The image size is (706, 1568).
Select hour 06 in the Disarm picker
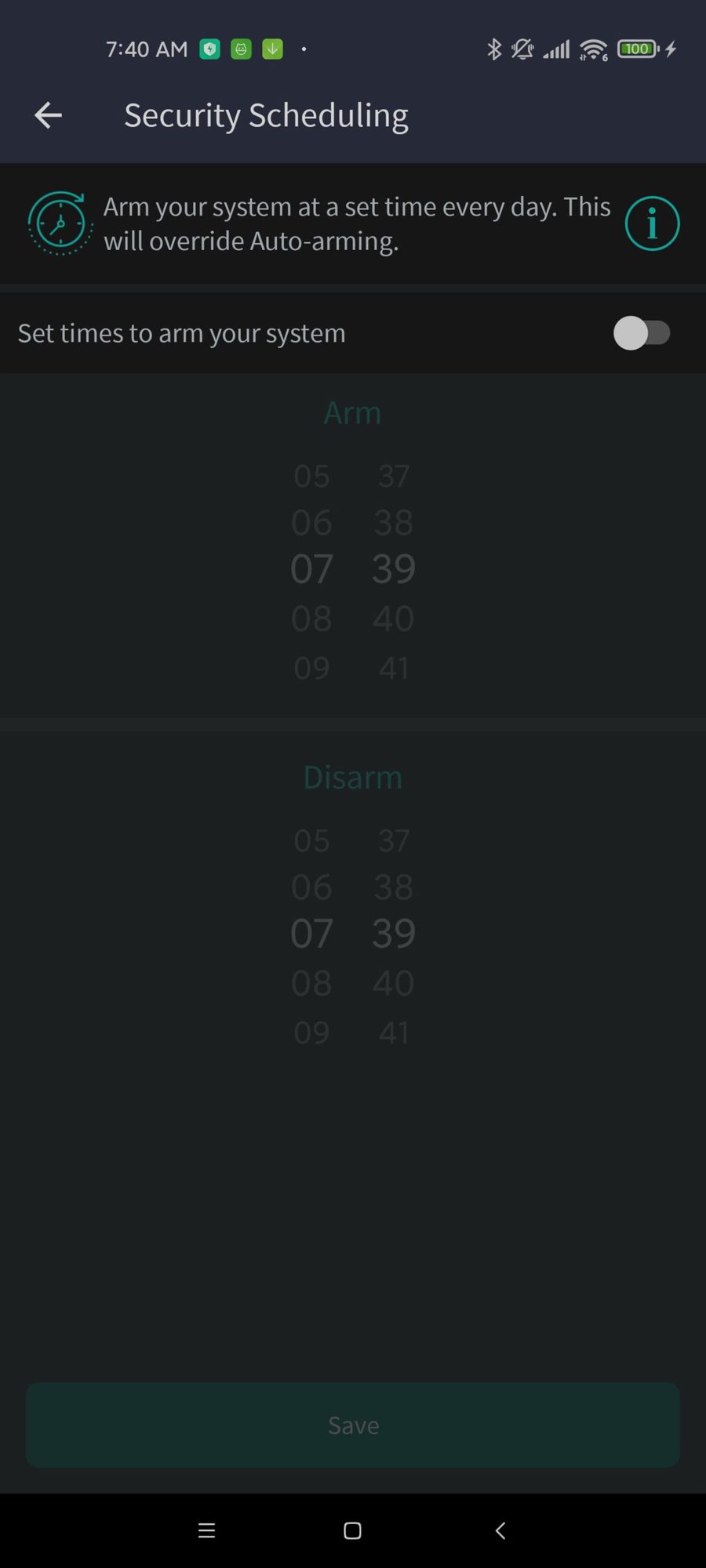click(311, 887)
